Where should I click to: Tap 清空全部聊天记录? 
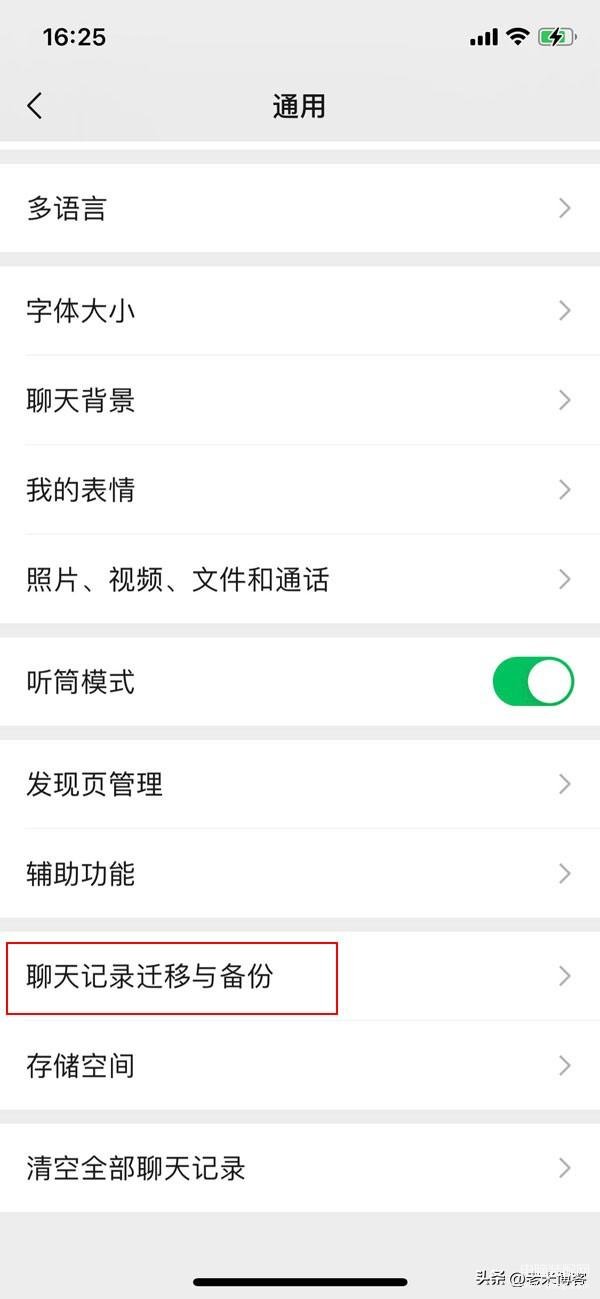point(300,1168)
